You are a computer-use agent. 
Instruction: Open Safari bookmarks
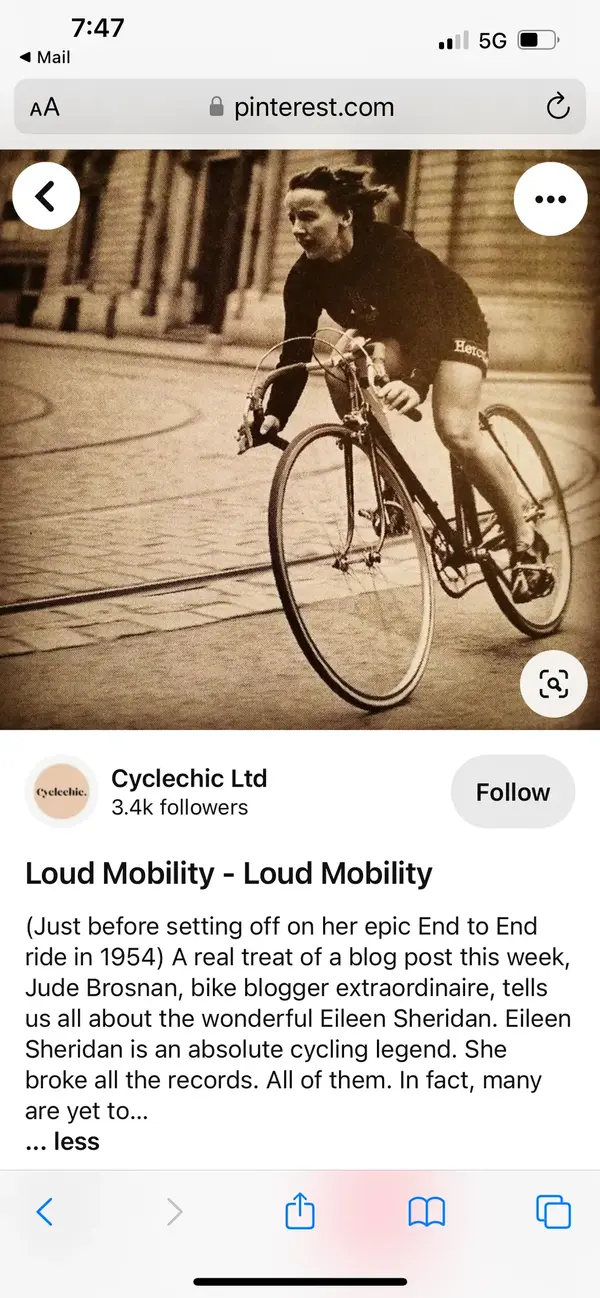426,1213
